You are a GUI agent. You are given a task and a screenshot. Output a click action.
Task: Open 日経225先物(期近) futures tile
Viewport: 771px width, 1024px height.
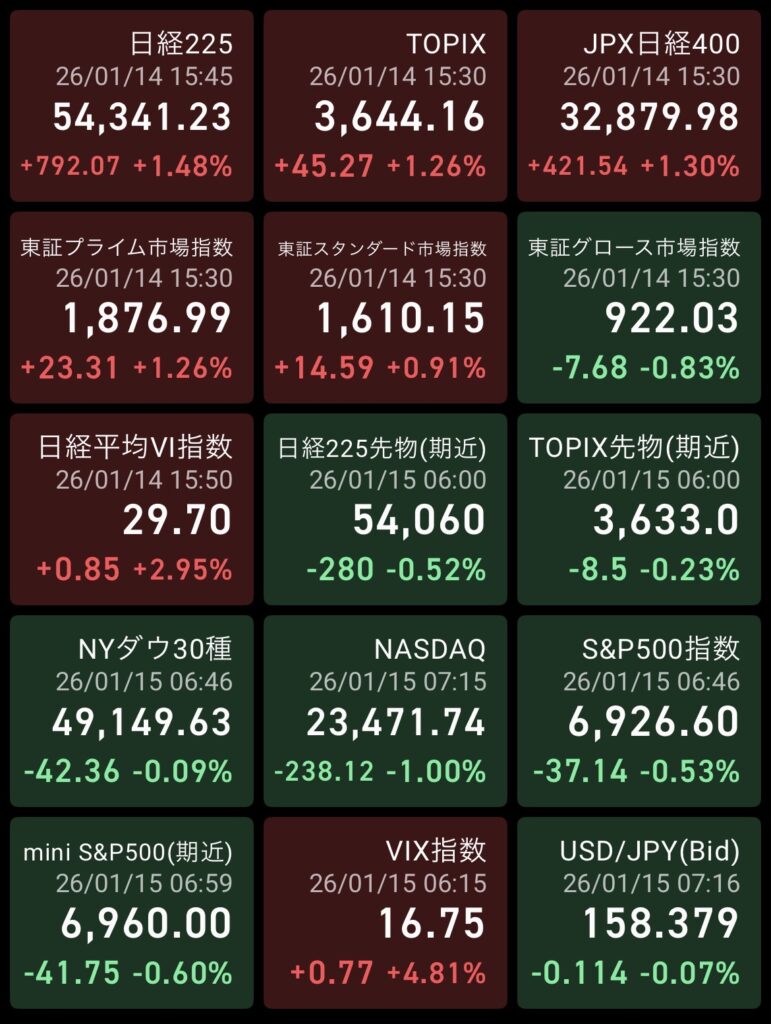pyautogui.click(x=386, y=509)
